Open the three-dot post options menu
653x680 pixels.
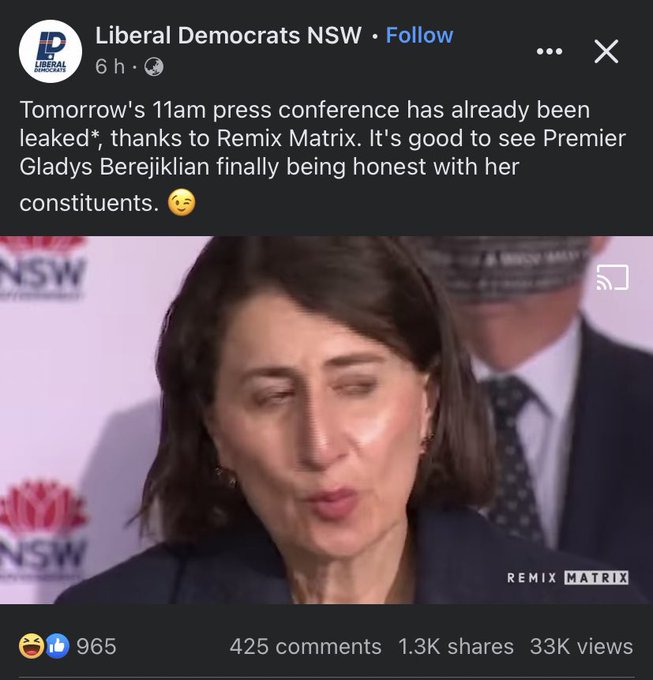click(549, 51)
